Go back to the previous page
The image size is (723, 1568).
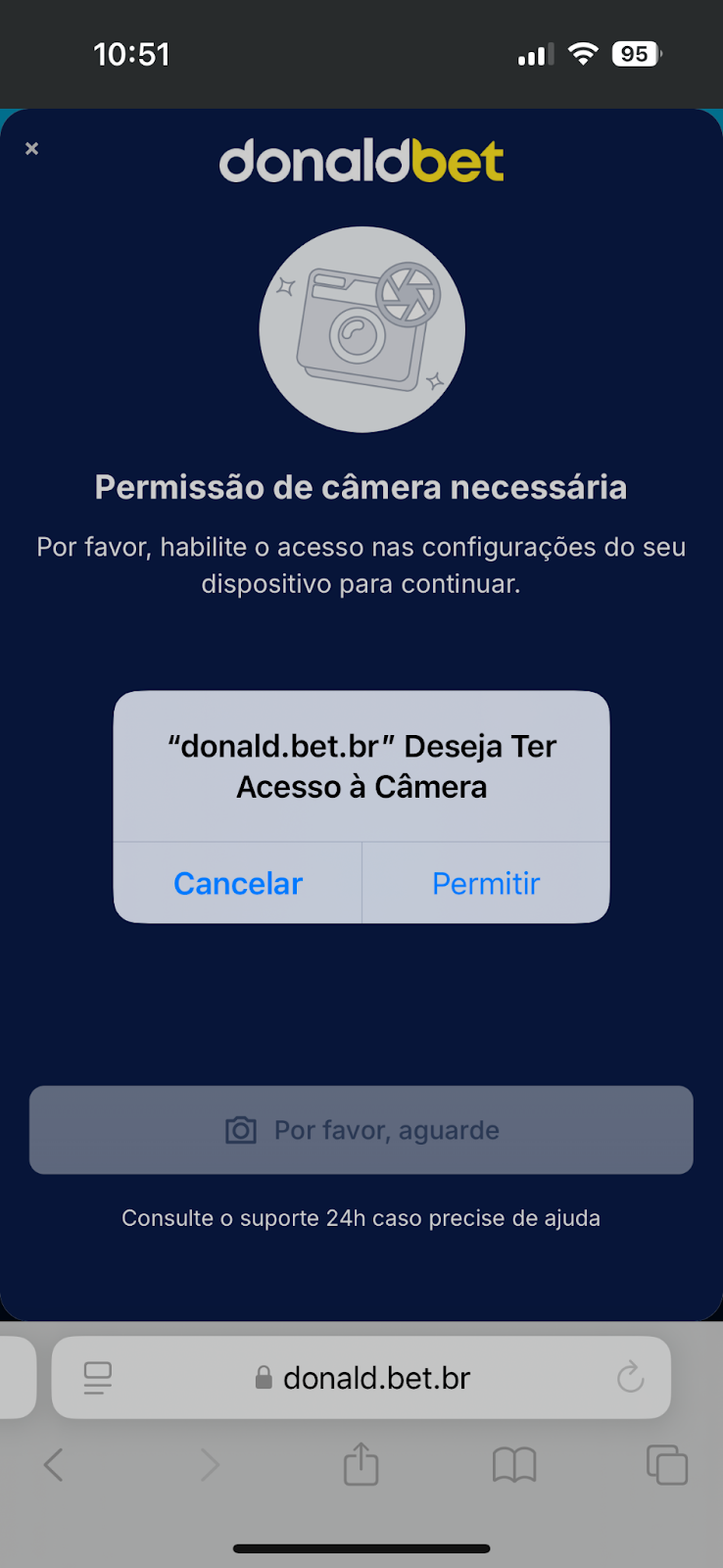[x=54, y=1465]
